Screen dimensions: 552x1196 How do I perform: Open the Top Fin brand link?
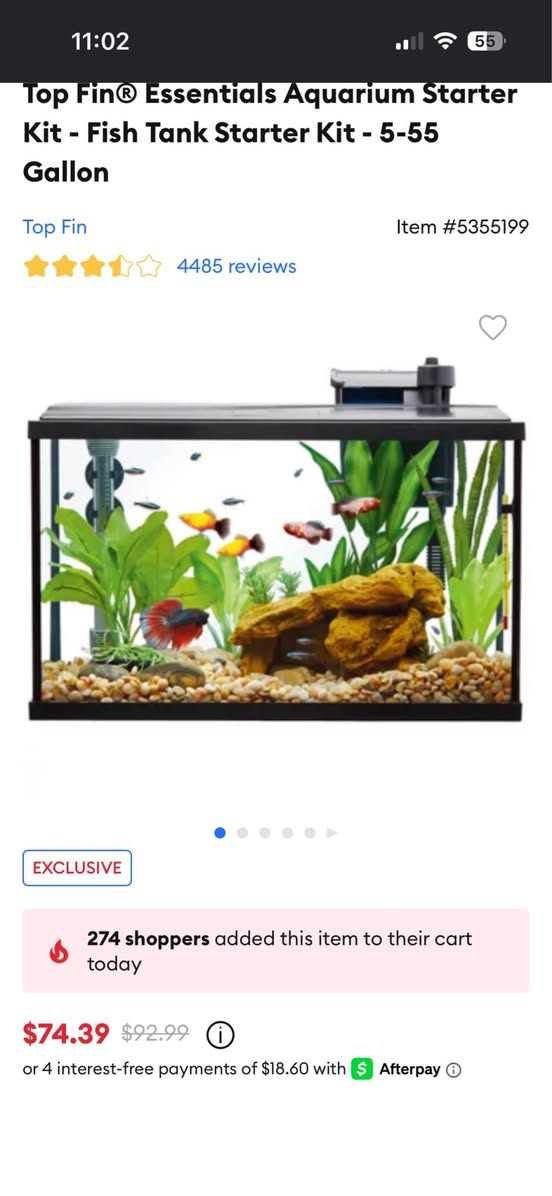click(55, 227)
